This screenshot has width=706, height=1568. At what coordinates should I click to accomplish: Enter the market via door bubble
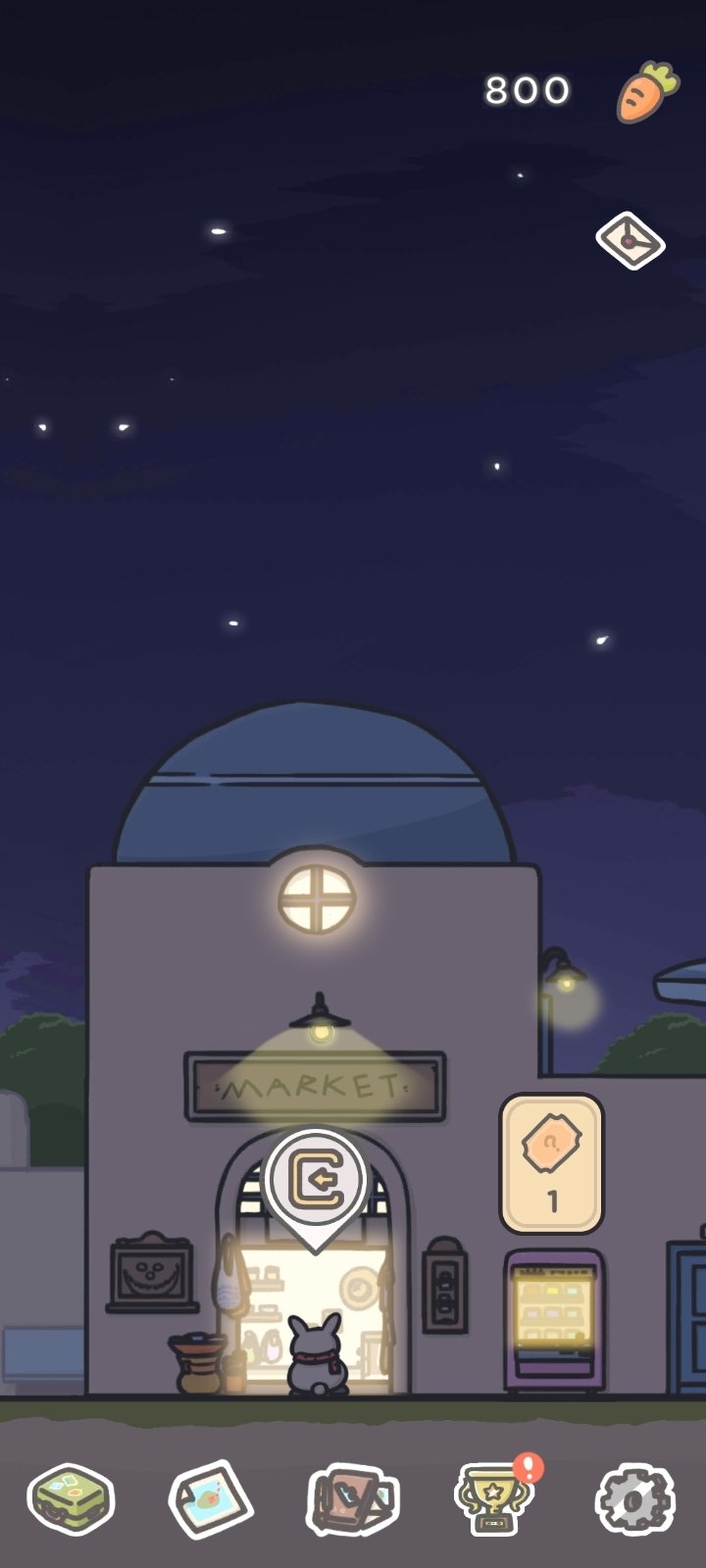pyautogui.click(x=315, y=1181)
